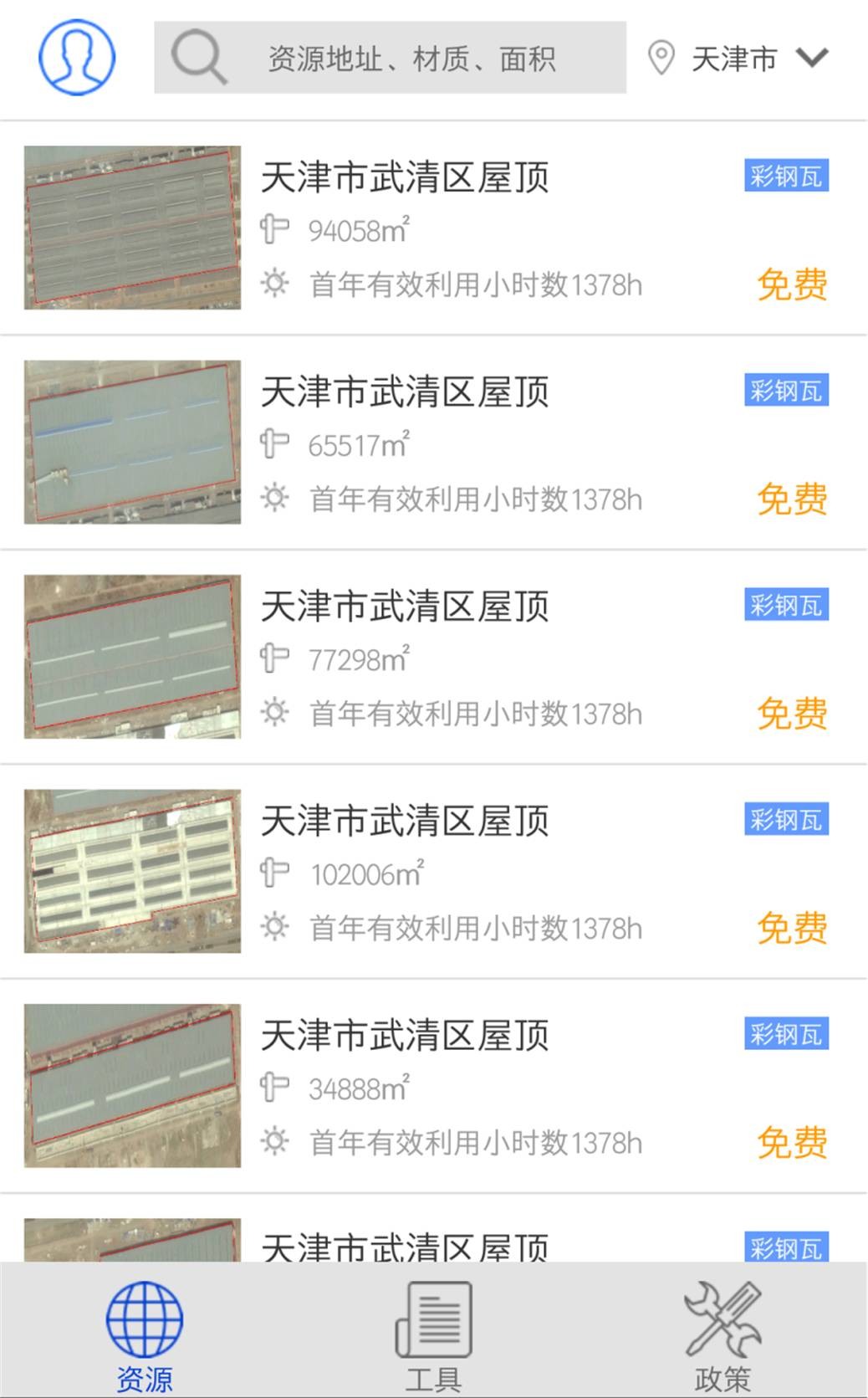Open the 65517㎡ rooftop listing
This screenshot has height=1398, width=868.
pos(433,443)
